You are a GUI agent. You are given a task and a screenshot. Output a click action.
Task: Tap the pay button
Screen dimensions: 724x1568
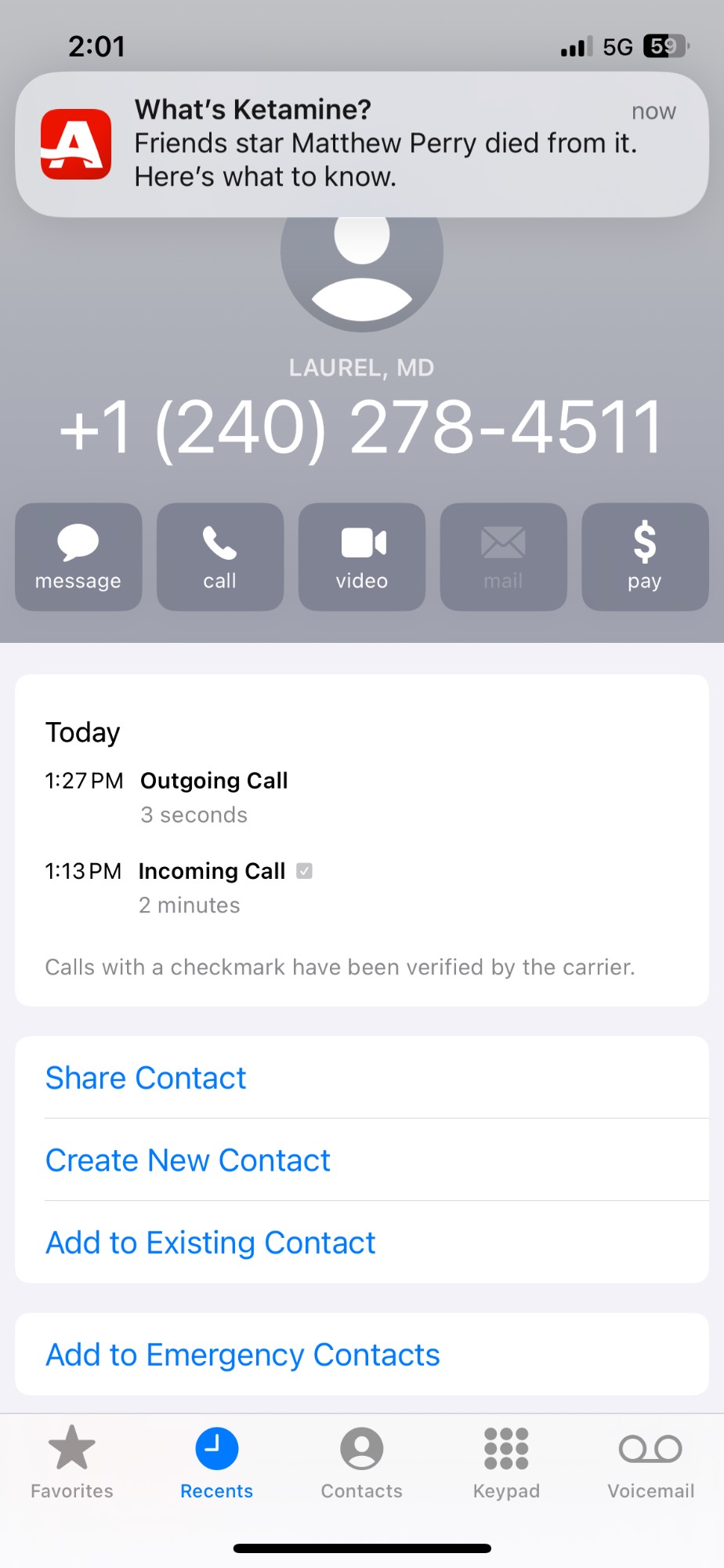[x=644, y=557]
